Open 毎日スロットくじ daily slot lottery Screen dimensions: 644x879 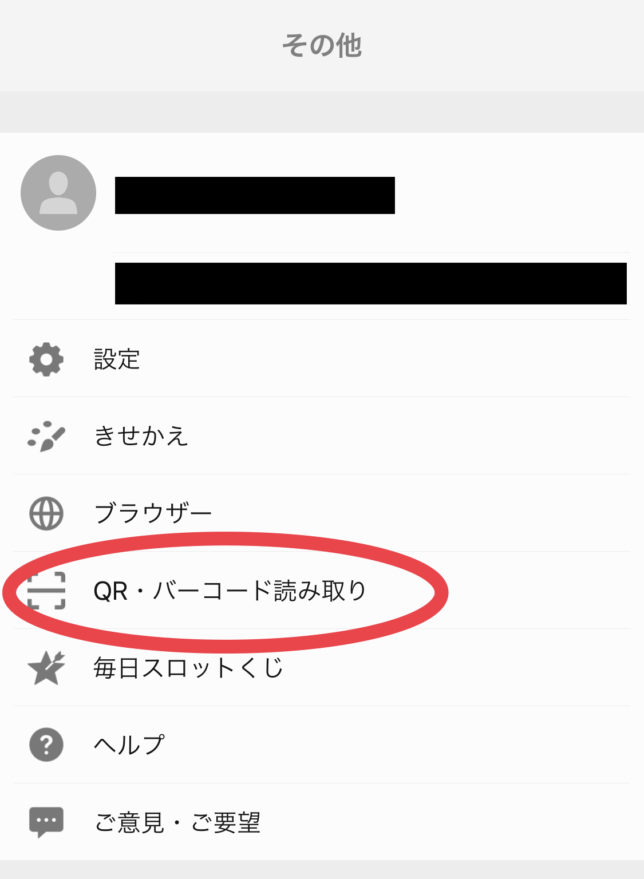[x=188, y=667]
